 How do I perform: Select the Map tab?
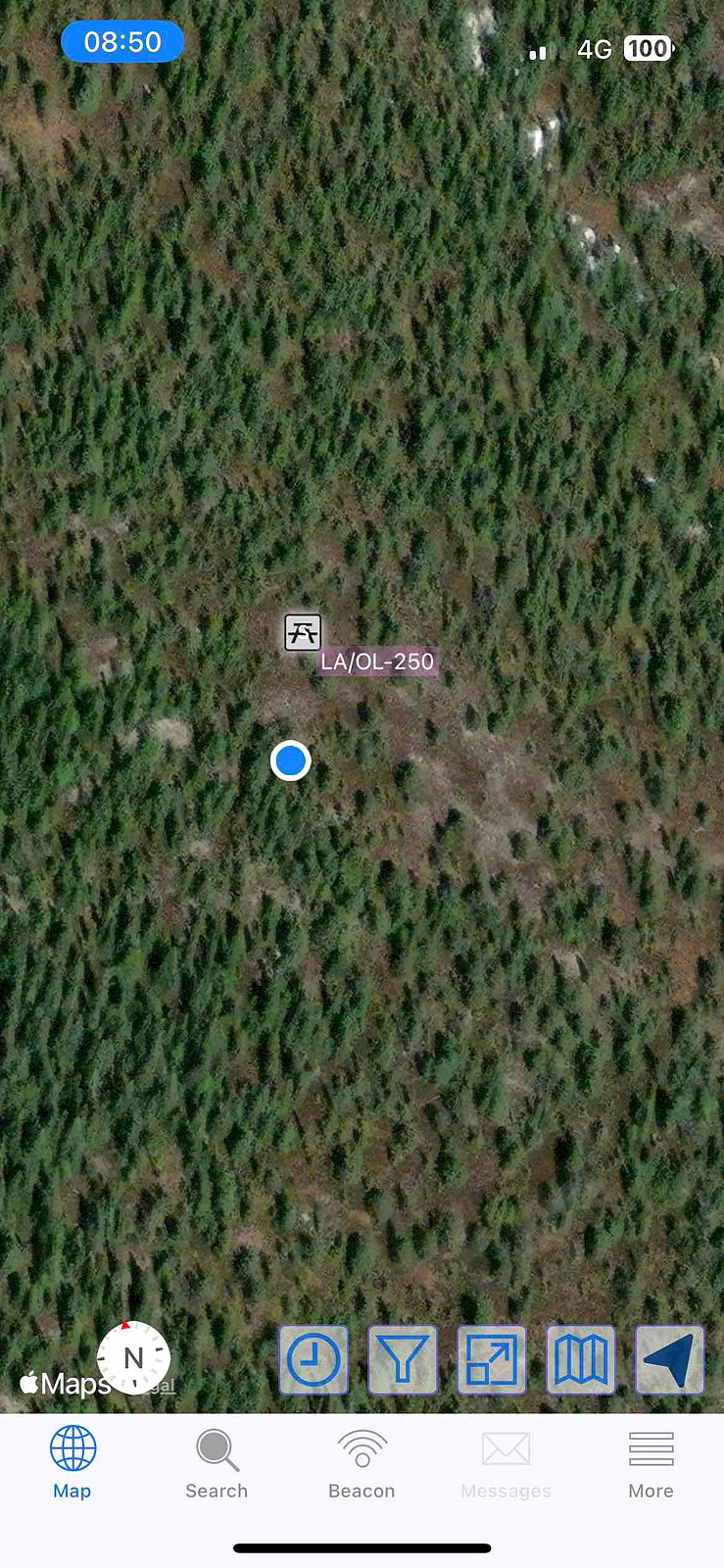tap(72, 1464)
